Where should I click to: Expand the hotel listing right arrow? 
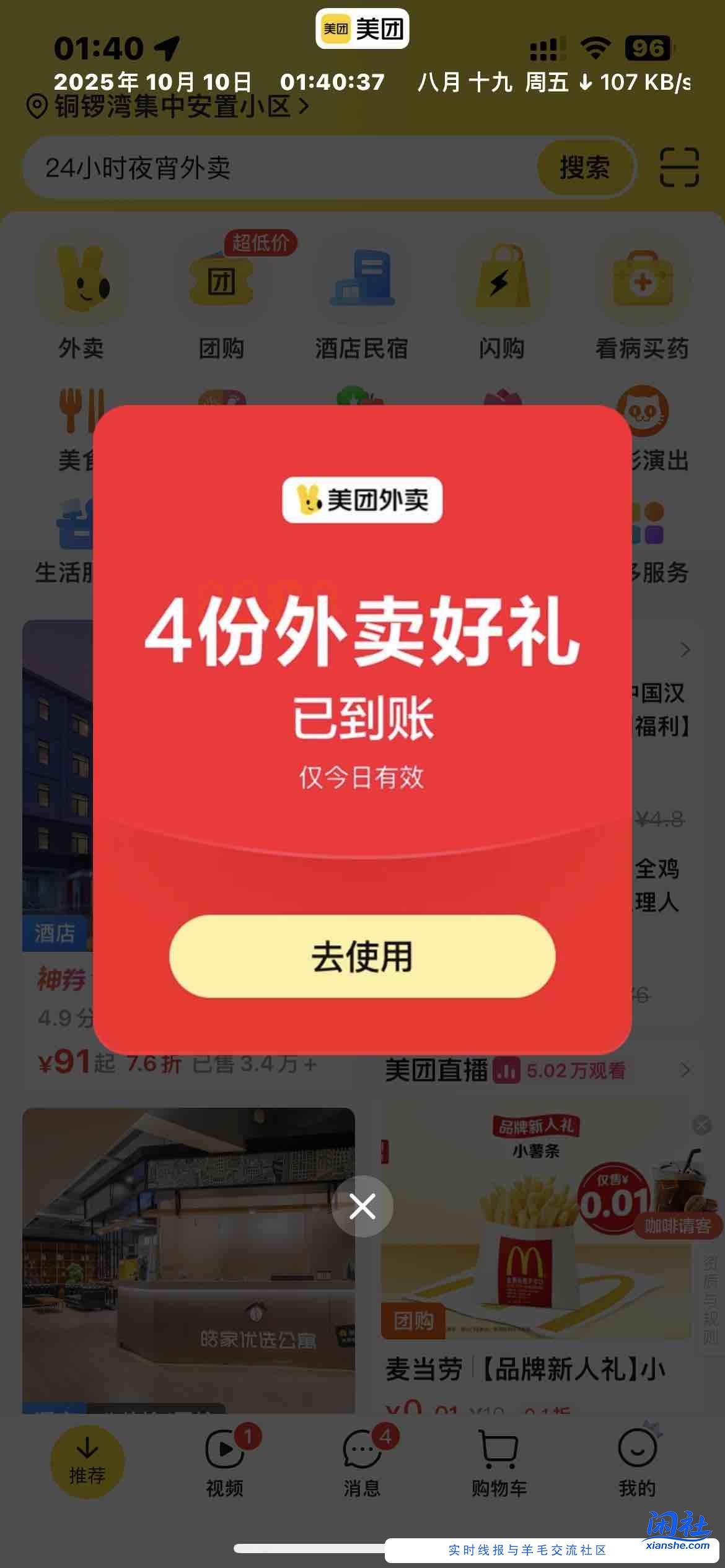[x=684, y=648]
